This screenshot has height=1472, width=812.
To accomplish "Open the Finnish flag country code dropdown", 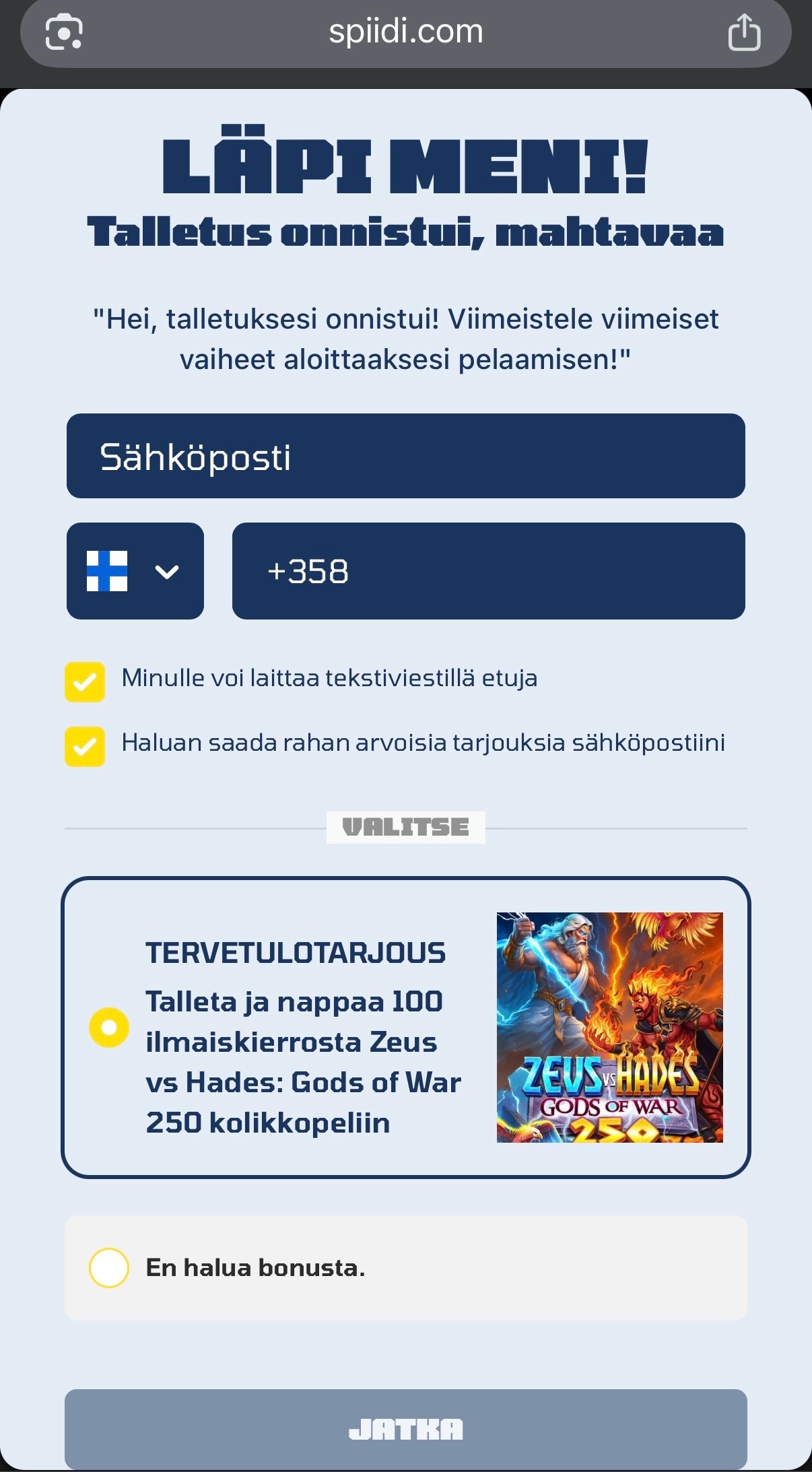I will [135, 571].
